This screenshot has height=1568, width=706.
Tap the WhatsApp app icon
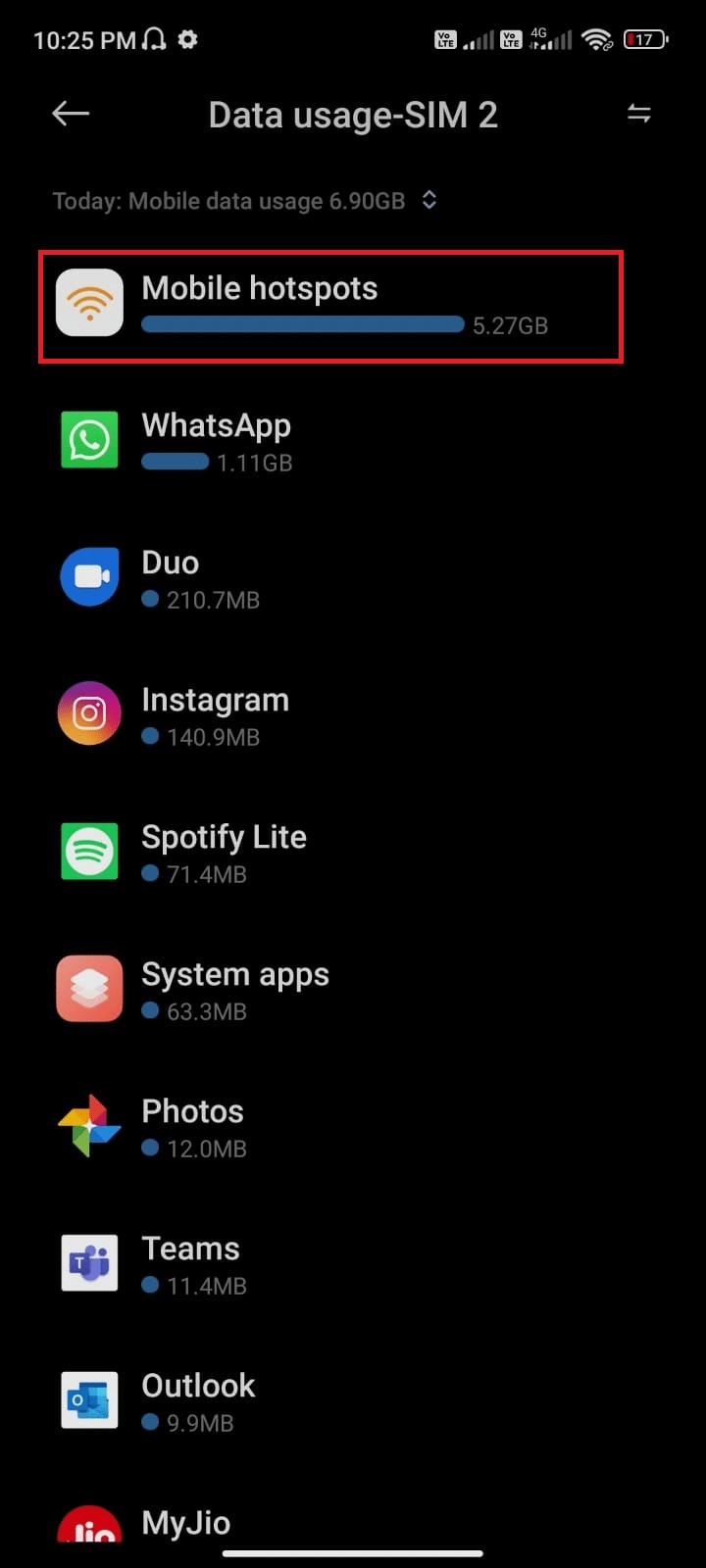click(x=89, y=439)
